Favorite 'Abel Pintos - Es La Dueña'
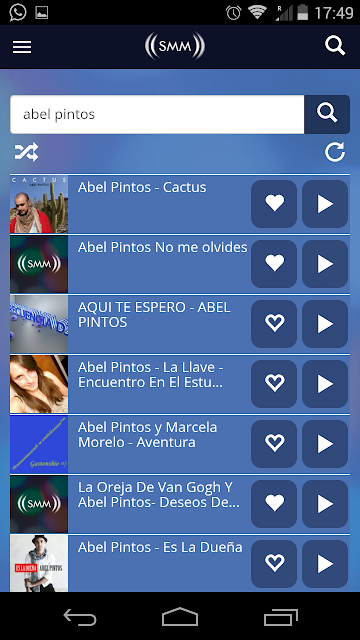The image size is (360, 640). click(274, 564)
